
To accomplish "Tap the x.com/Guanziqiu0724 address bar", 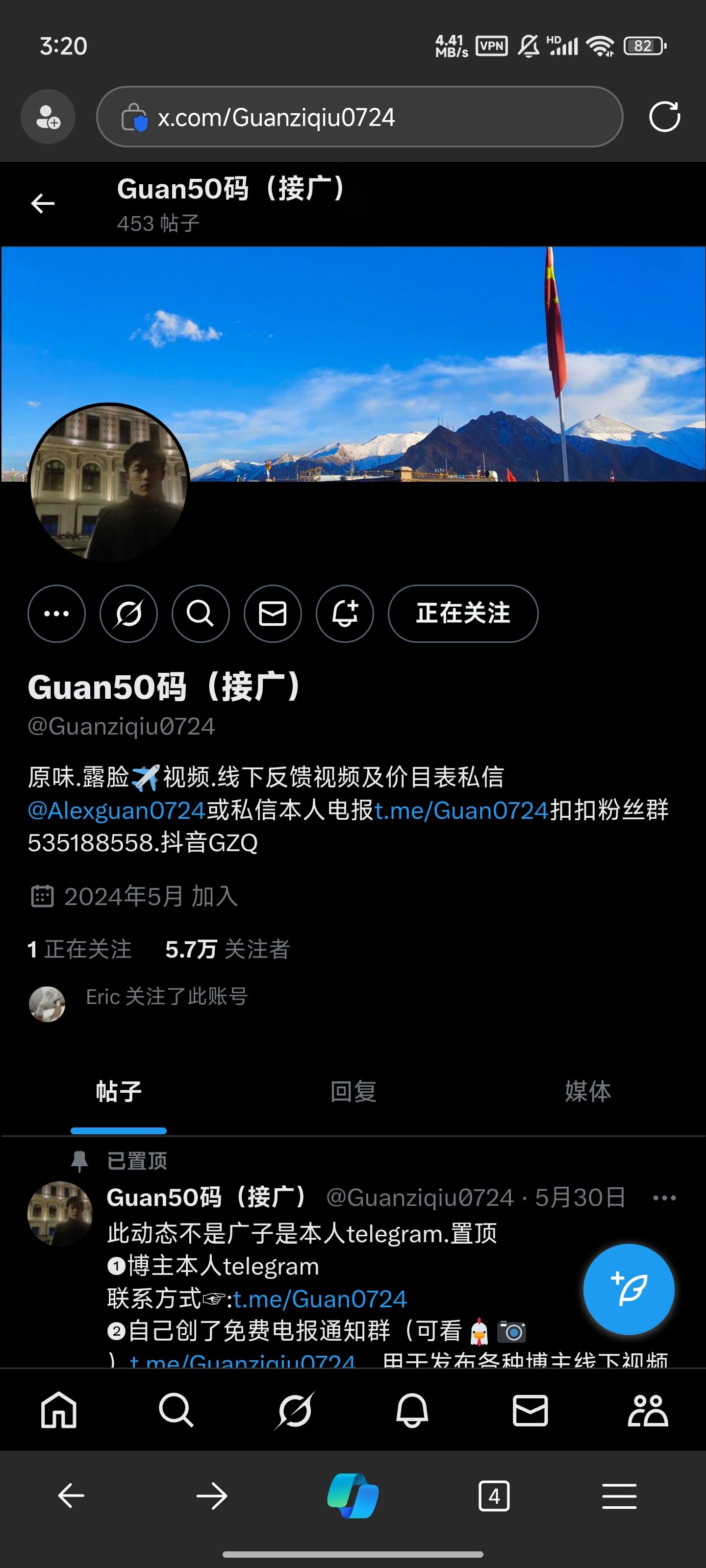I will pos(359,116).
